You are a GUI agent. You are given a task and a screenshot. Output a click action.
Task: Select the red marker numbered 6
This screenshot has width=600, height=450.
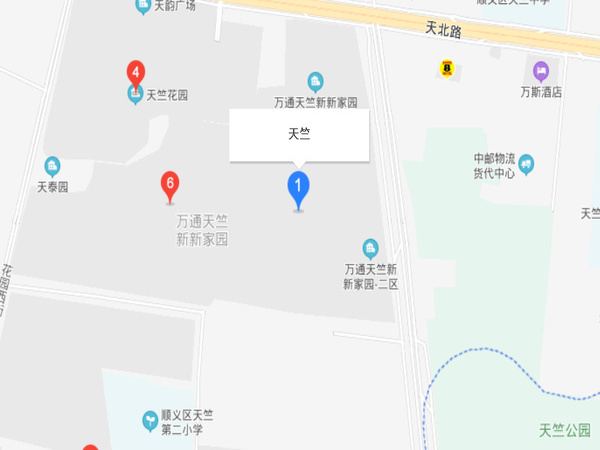(171, 185)
